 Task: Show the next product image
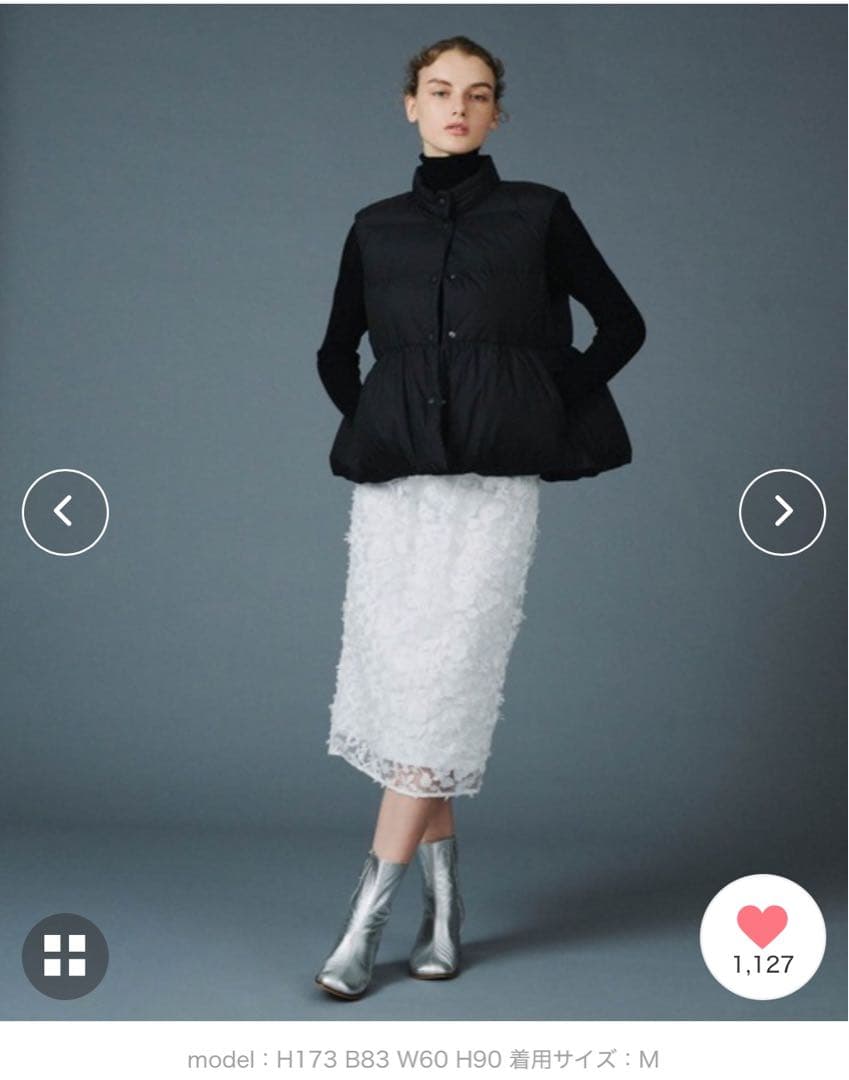pyautogui.click(x=782, y=512)
